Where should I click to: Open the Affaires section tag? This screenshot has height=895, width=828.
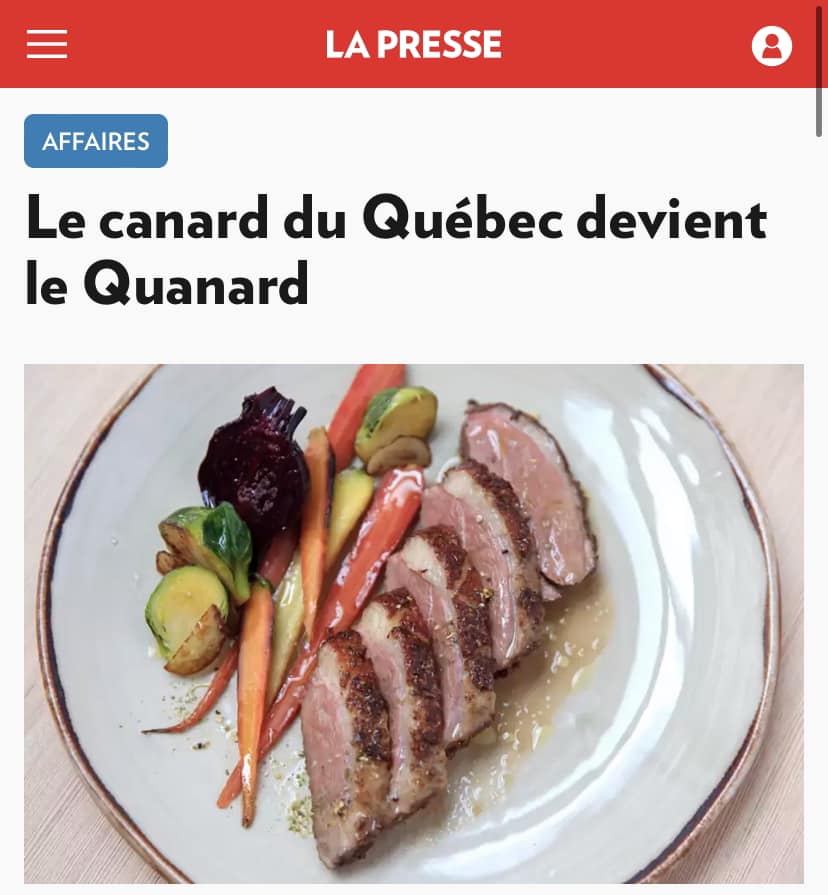click(x=96, y=141)
